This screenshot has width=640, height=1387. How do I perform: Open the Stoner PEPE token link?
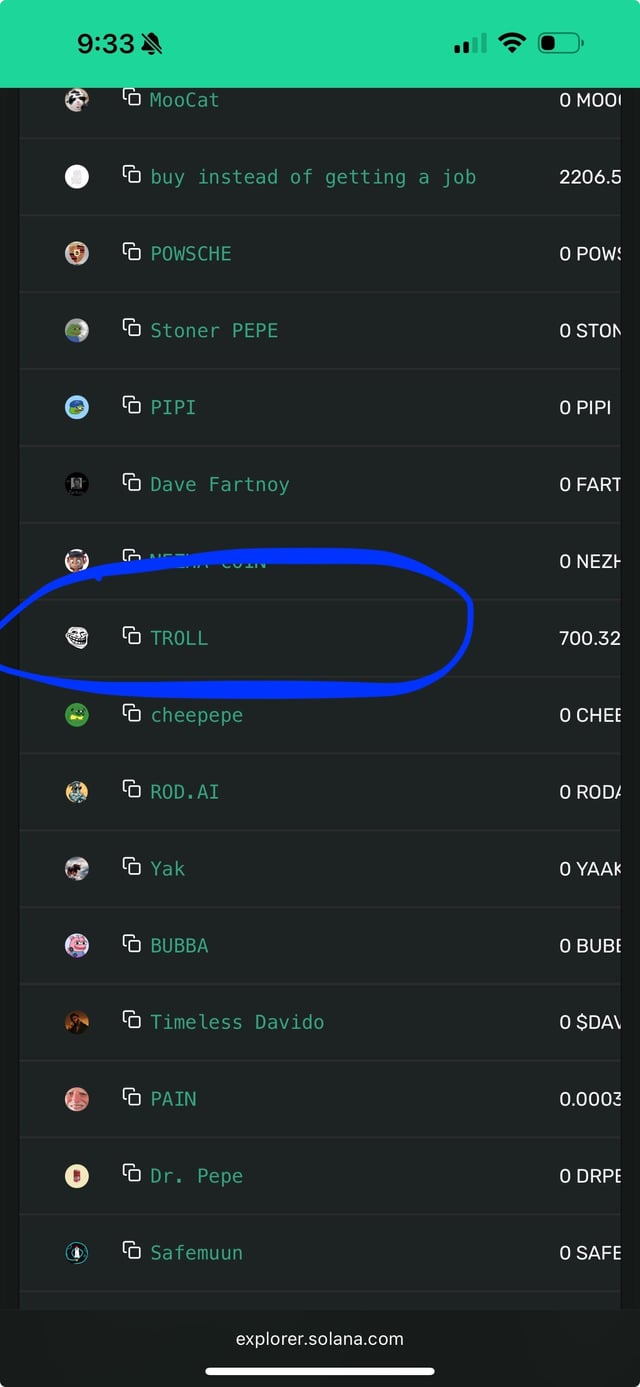[214, 331]
